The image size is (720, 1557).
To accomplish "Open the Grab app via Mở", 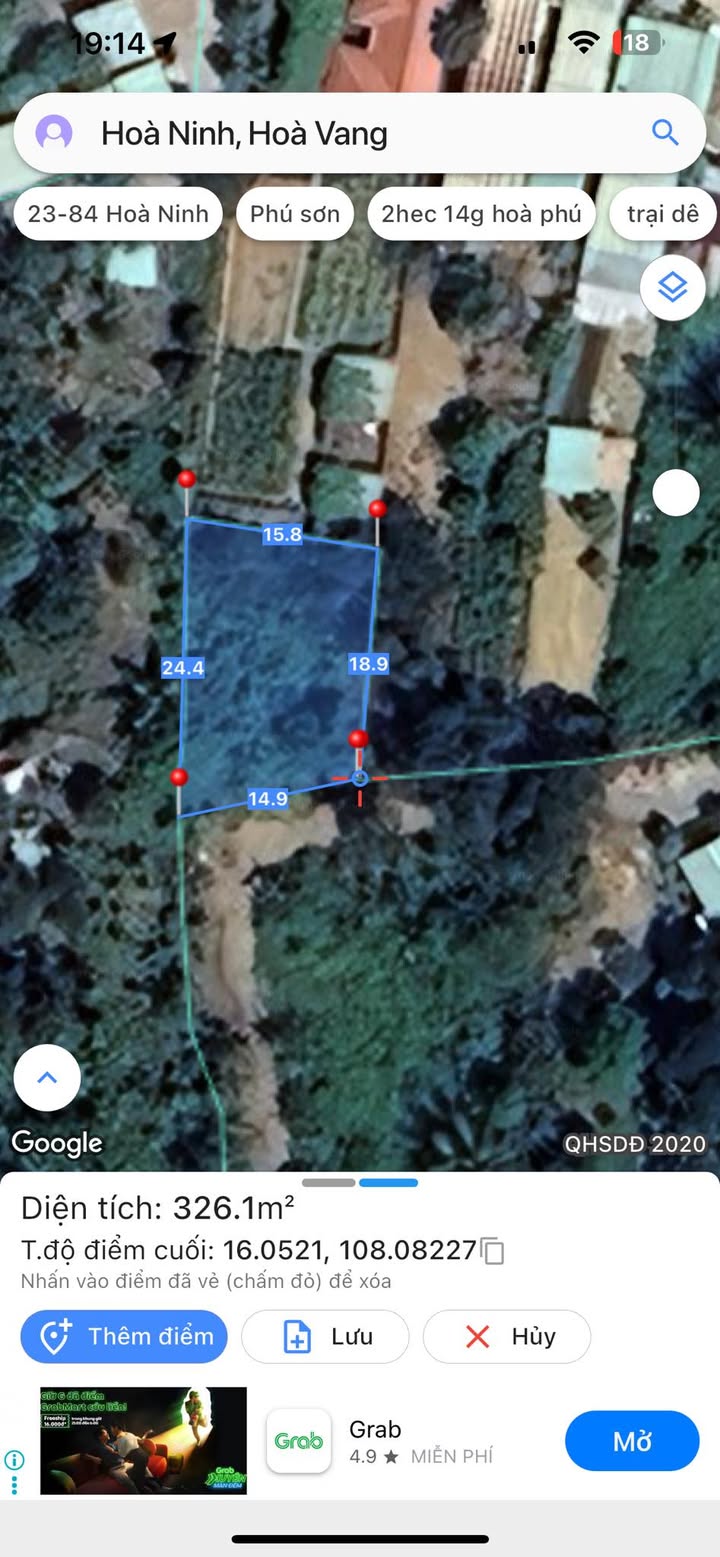I will point(632,1441).
